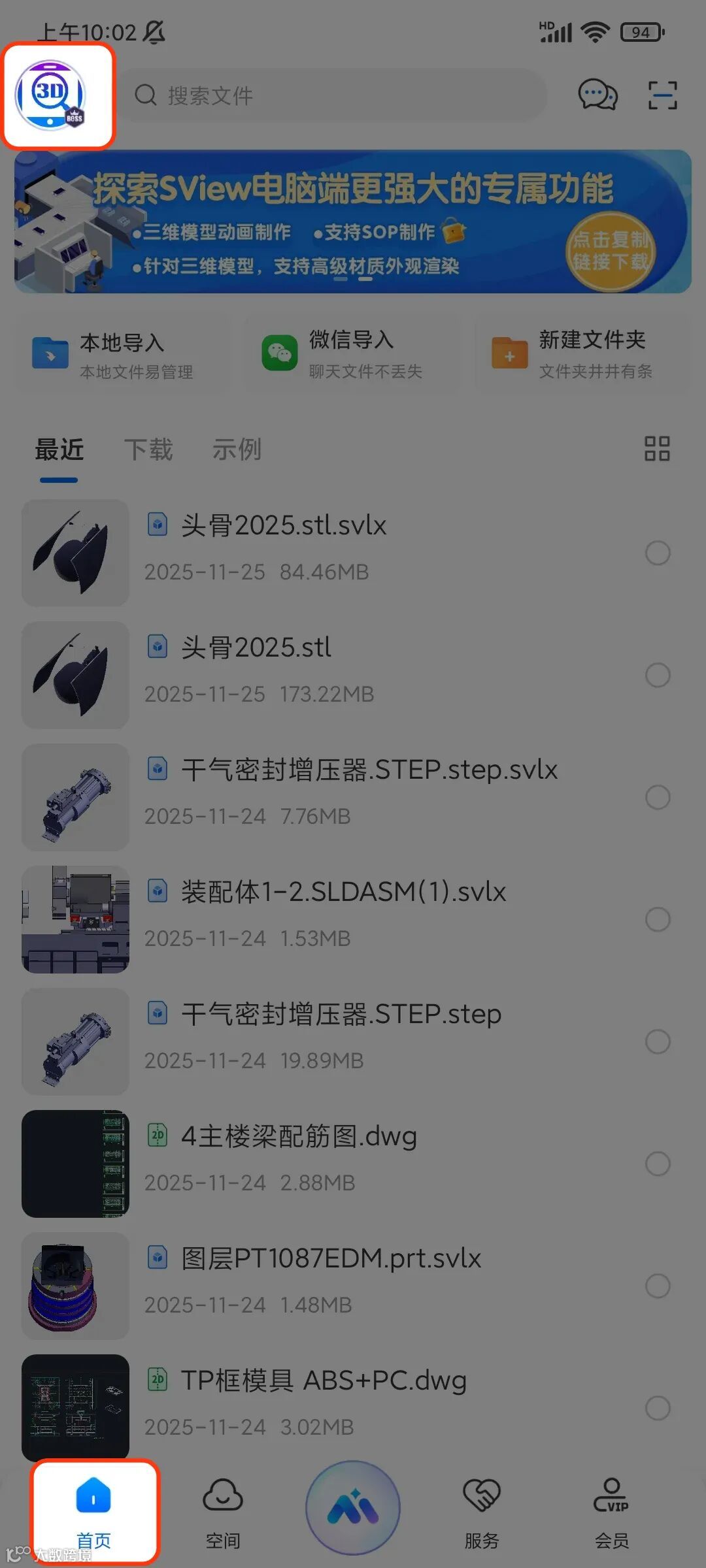Open 装配体1-2.SLDASM(1).svlx file
The image size is (706, 1568).
[x=343, y=892]
